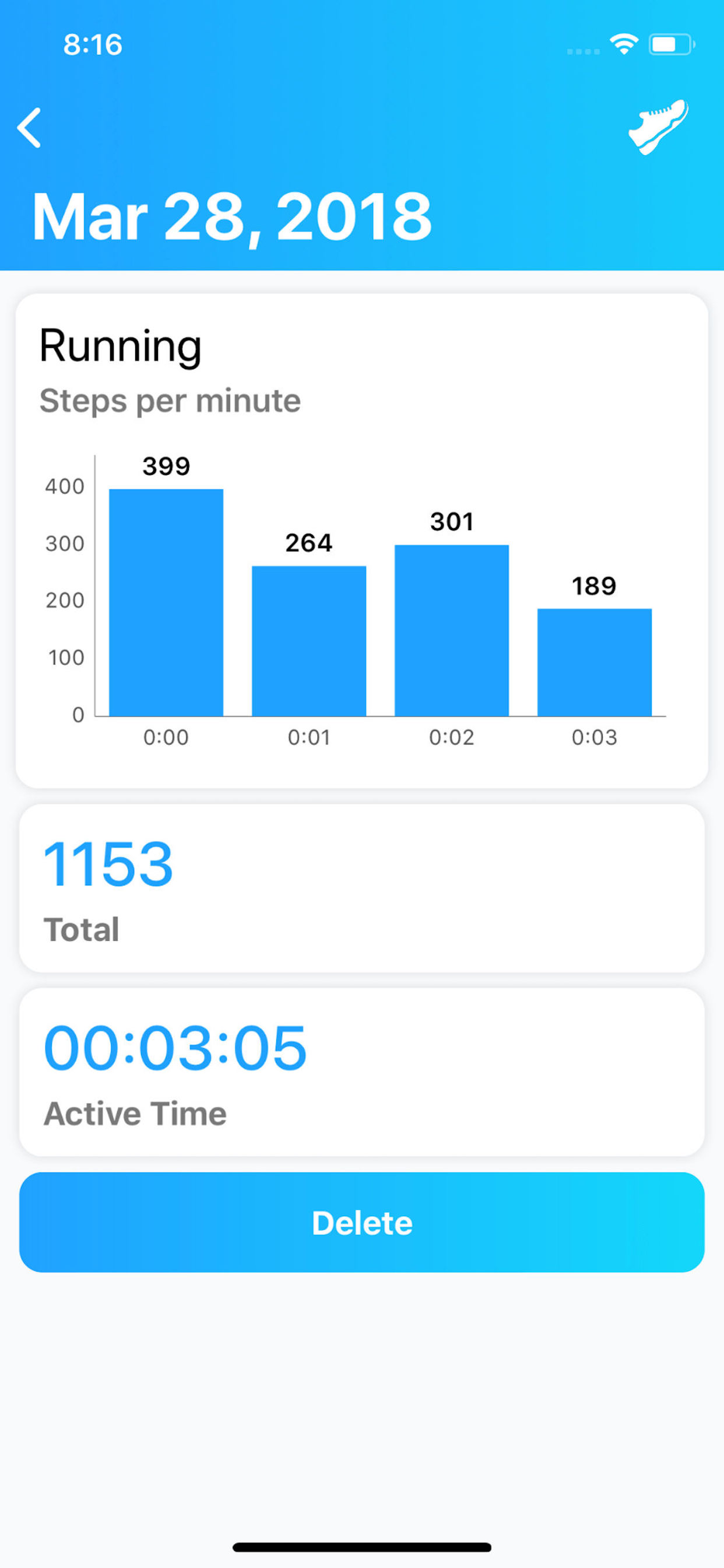Tap the running shoe icon
The width and height of the screenshot is (724, 1568).
tap(659, 127)
